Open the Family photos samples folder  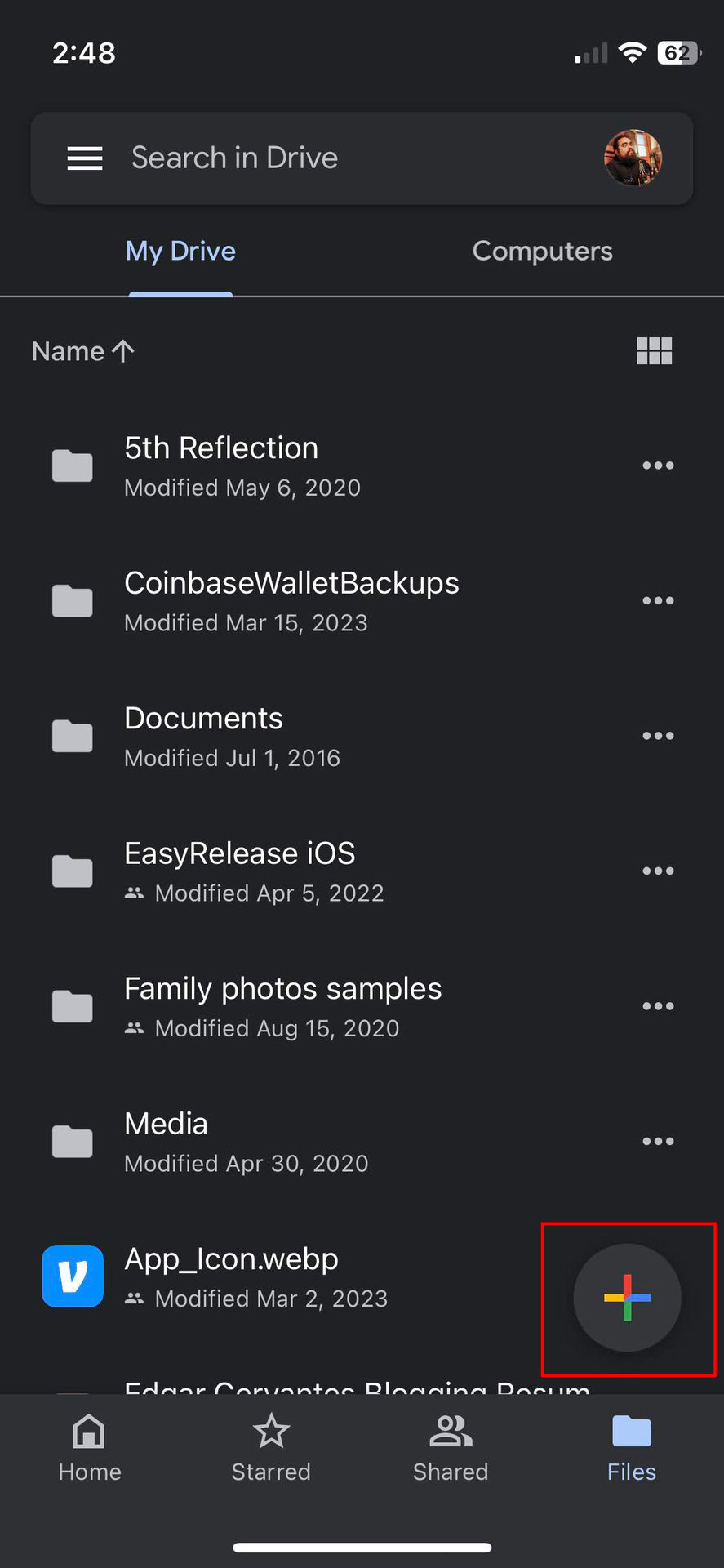282,1005
